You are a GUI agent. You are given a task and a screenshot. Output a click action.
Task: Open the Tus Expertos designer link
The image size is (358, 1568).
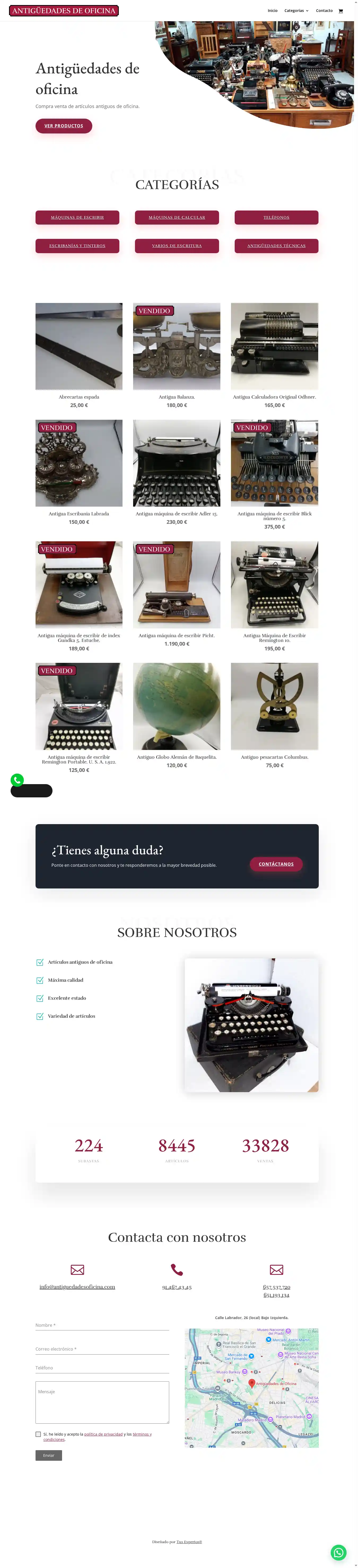tap(189, 1542)
